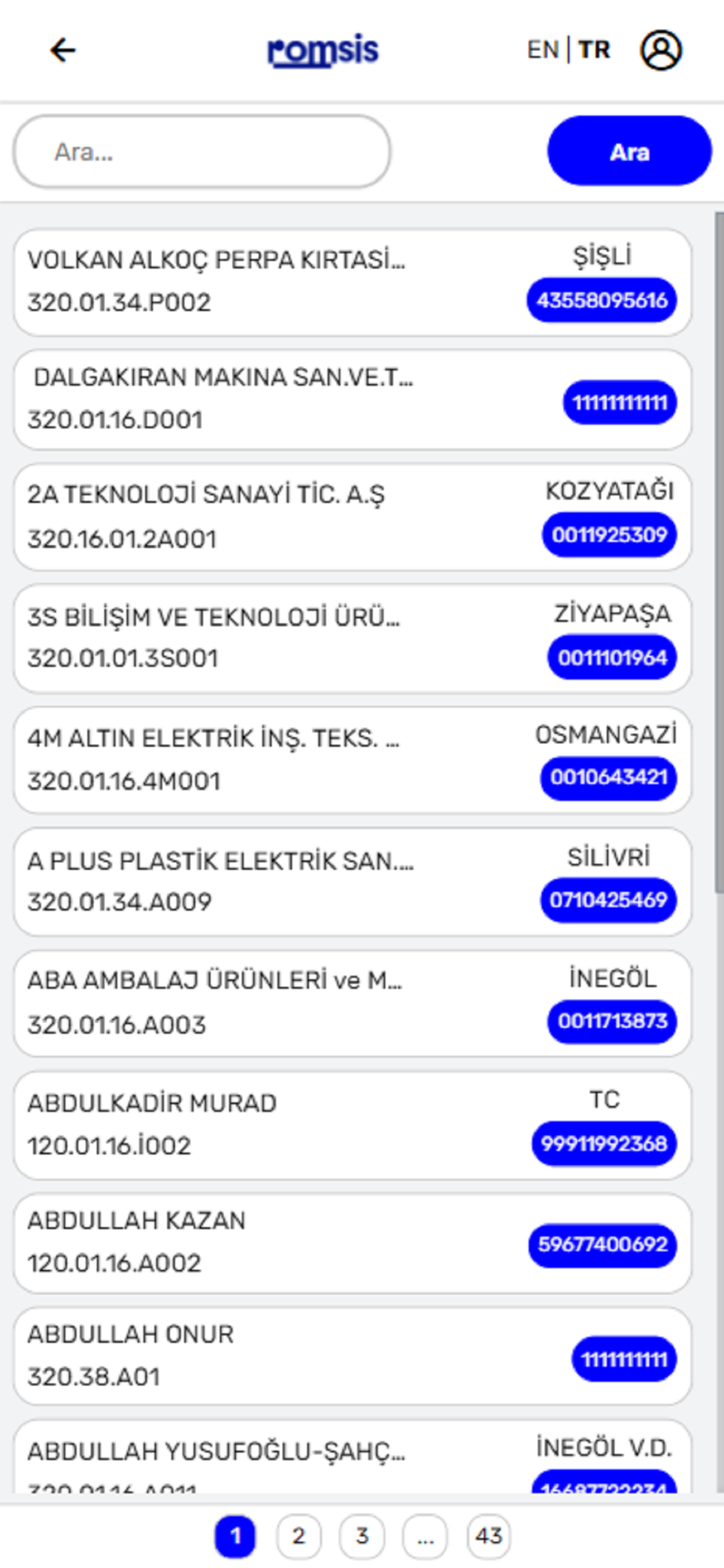Viewport: 724px width, 1568px height.
Task: Open the user profile icon
Action: point(661,50)
